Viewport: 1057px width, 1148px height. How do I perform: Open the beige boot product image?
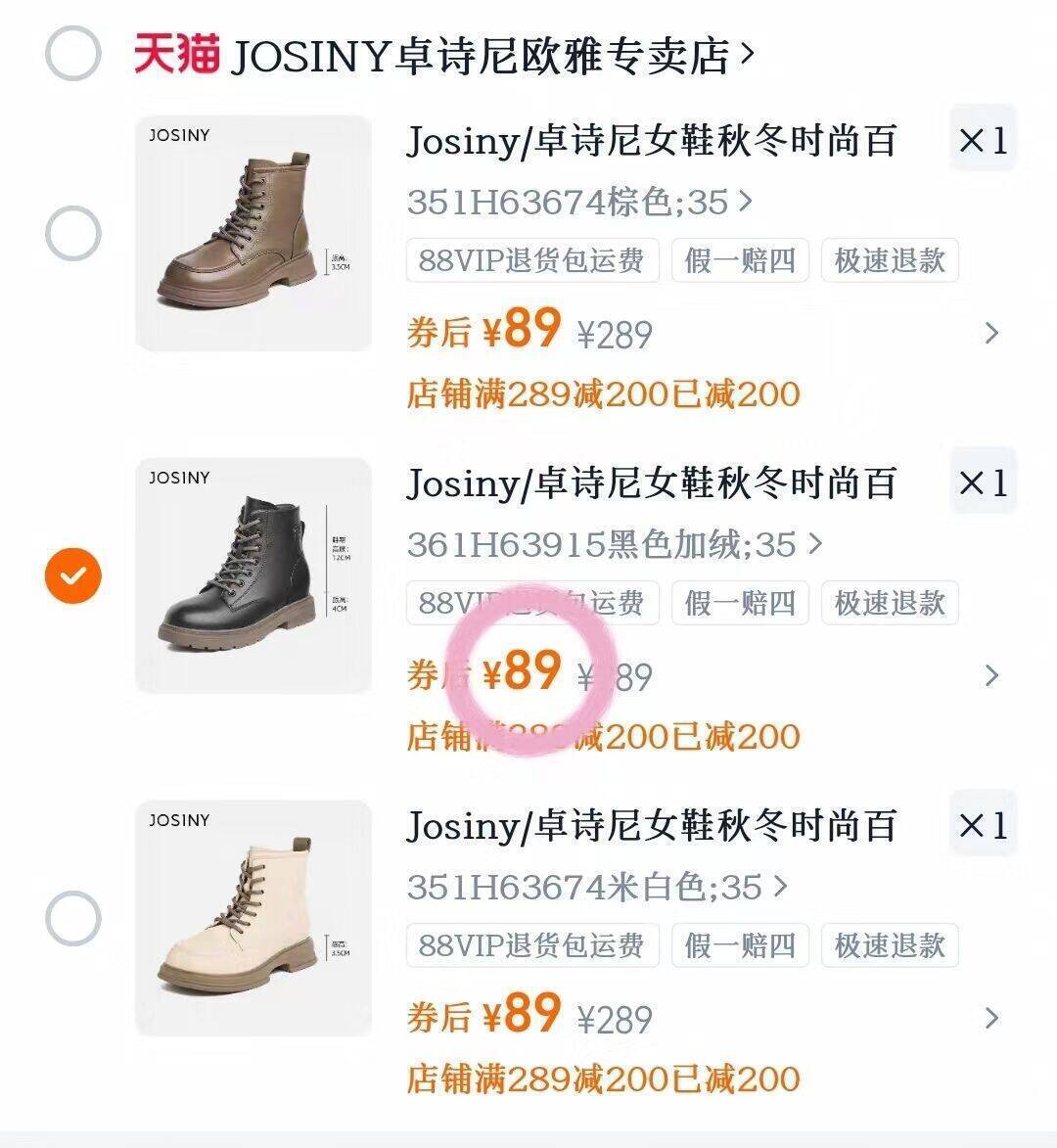point(253,919)
